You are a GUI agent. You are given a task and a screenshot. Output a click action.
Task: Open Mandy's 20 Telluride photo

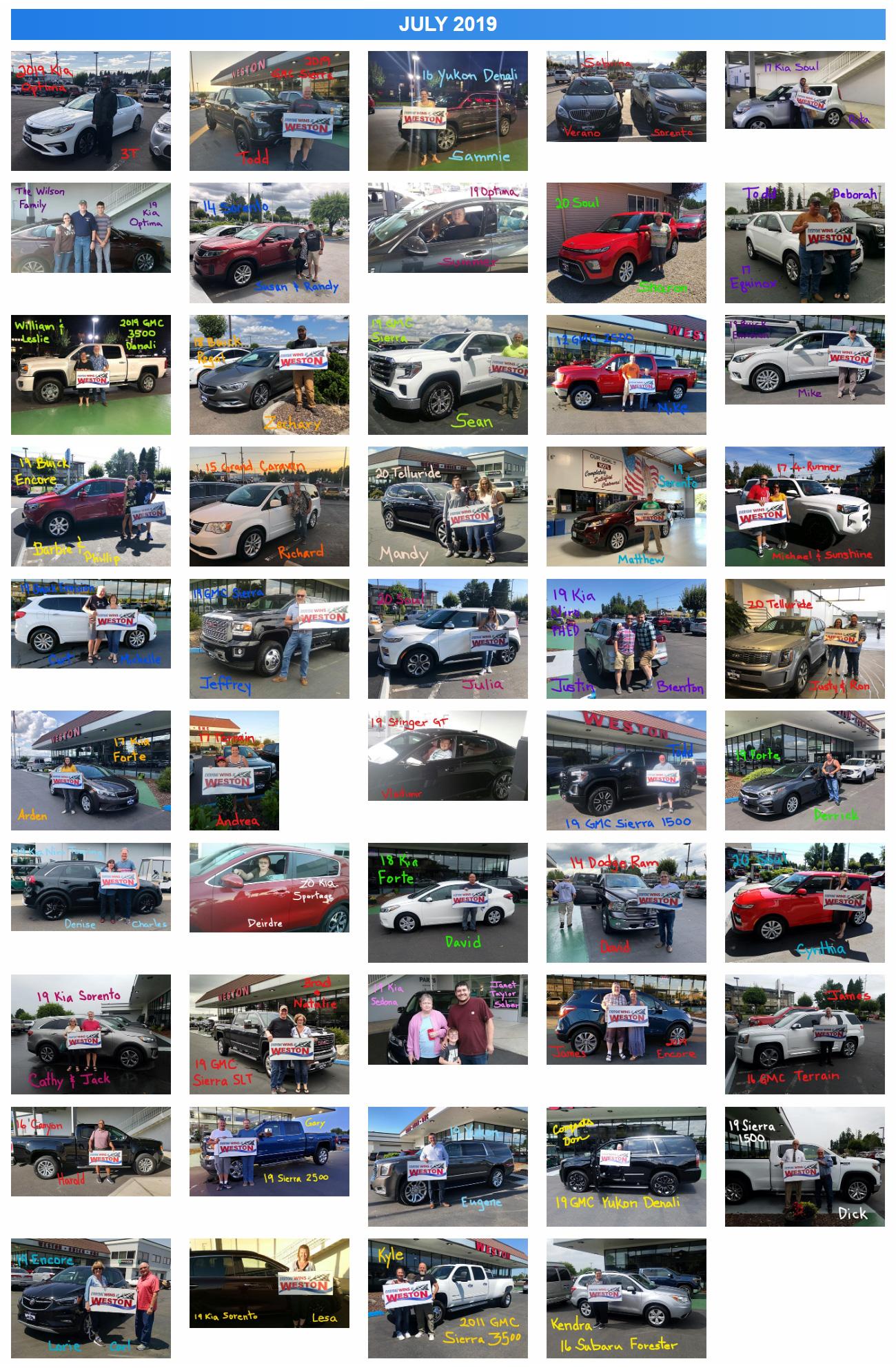pyautogui.click(x=447, y=507)
